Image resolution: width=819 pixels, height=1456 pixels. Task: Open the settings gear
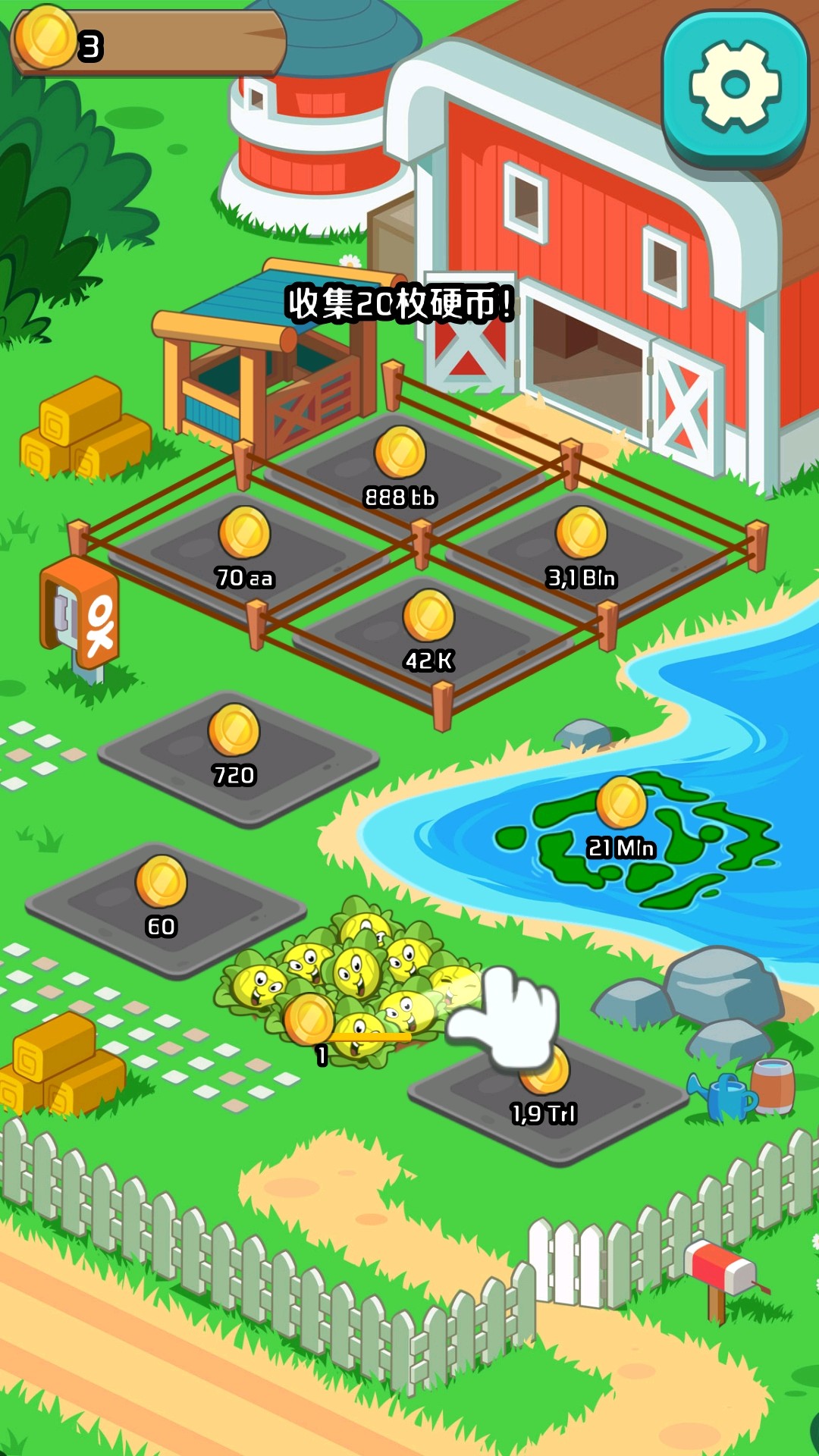click(x=734, y=87)
